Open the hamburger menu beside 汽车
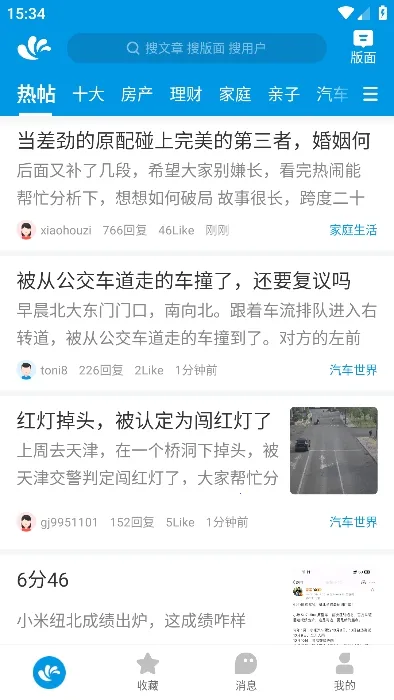The image size is (394, 700). click(370, 94)
